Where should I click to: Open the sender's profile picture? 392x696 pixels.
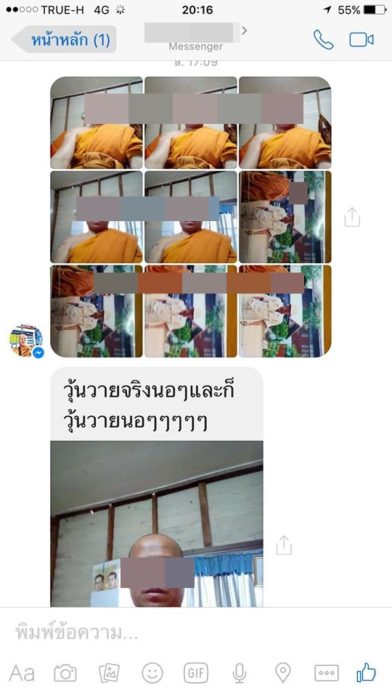click(x=27, y=341)
